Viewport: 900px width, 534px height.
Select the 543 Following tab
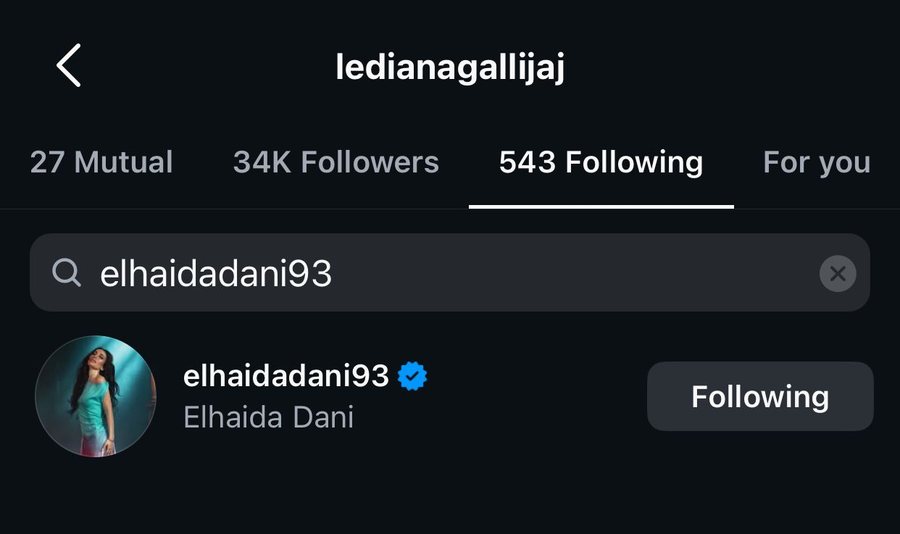[x=601, y=162]
